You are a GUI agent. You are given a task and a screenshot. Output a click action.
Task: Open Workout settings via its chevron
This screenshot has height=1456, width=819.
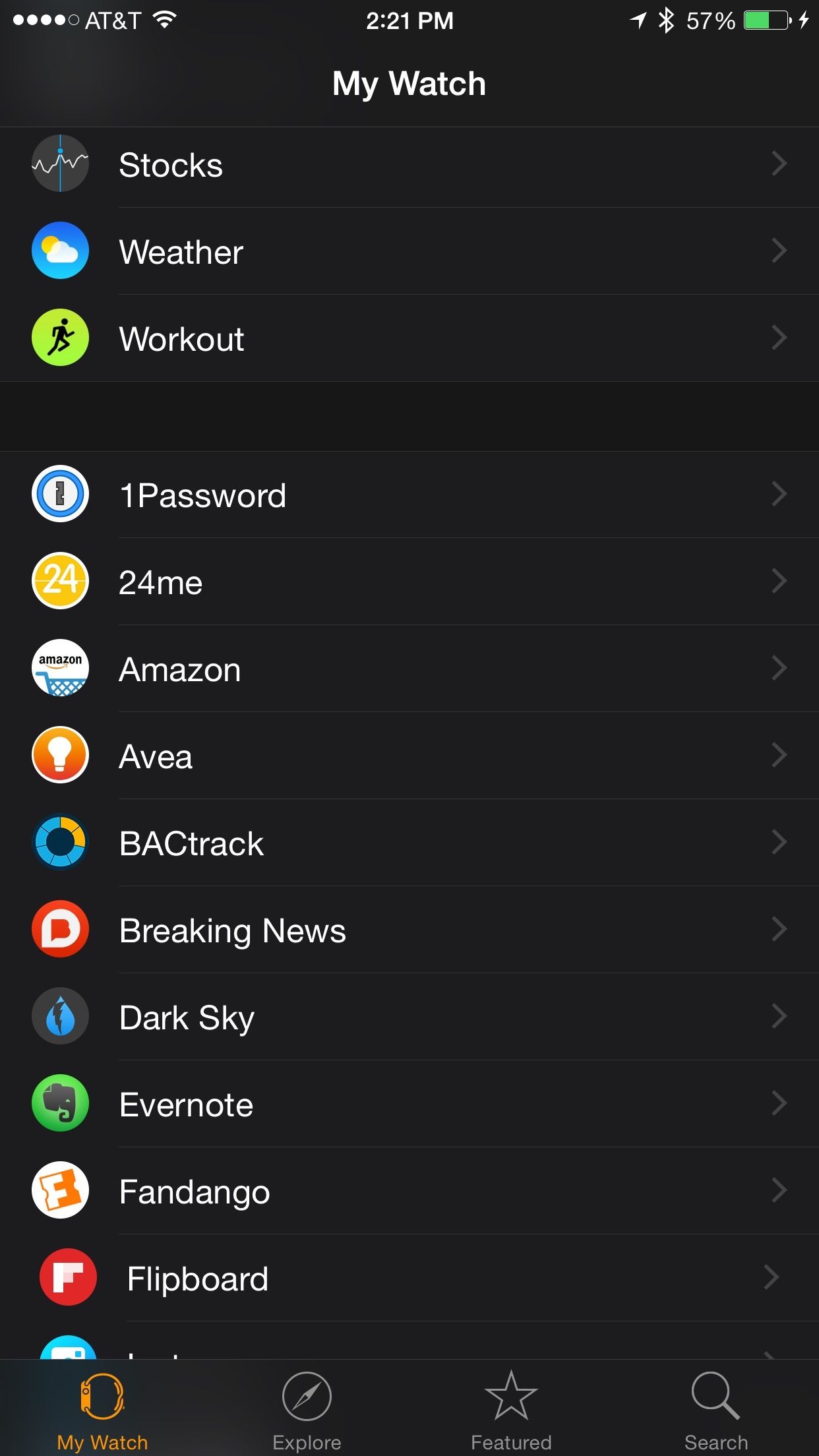click(779, 338)
